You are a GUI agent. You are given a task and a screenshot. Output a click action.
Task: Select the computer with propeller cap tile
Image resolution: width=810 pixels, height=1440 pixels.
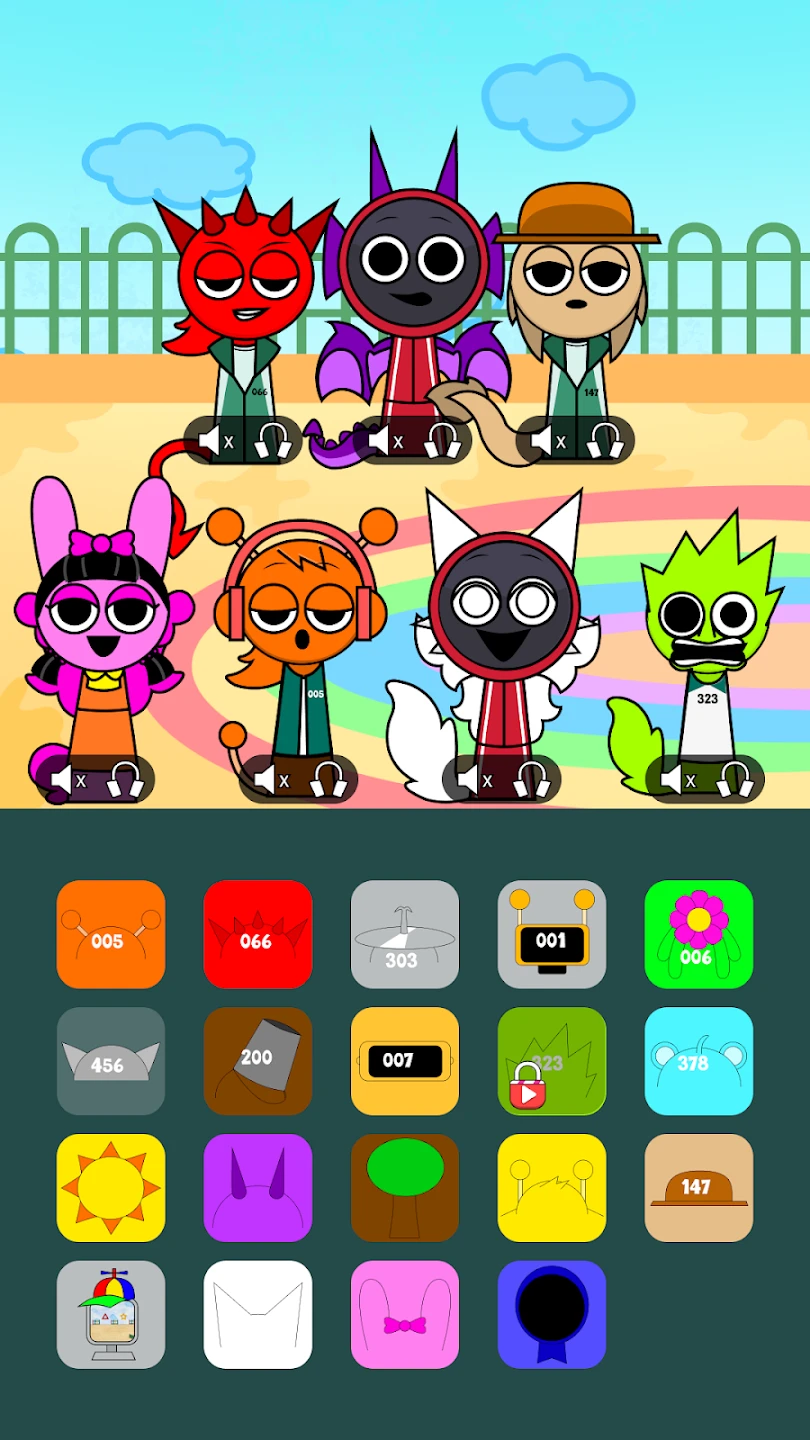tap(110, 1315)
